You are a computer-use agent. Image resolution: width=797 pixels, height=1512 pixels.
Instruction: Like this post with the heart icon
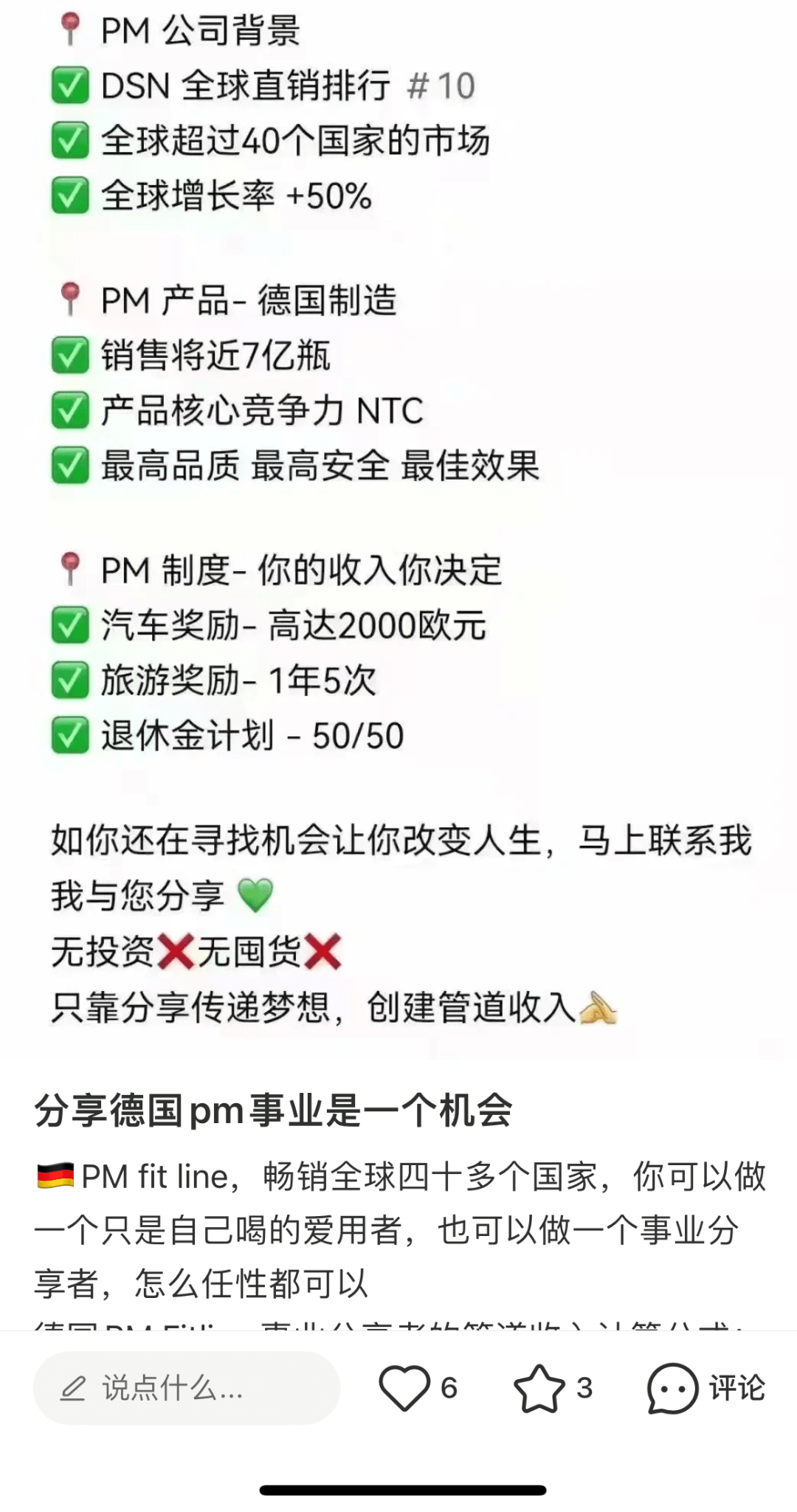coord(404,1388)
